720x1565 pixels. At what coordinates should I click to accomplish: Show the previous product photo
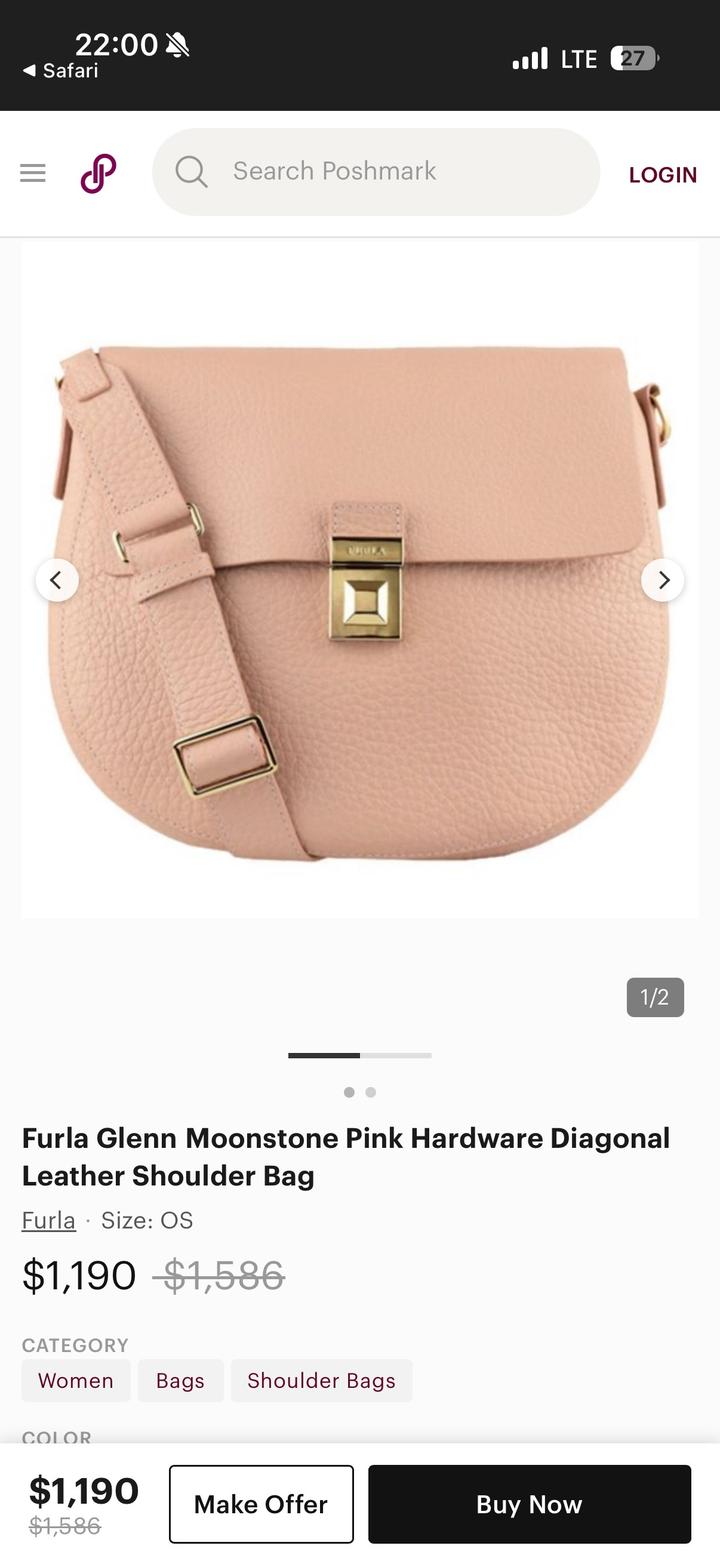point(57,580)
